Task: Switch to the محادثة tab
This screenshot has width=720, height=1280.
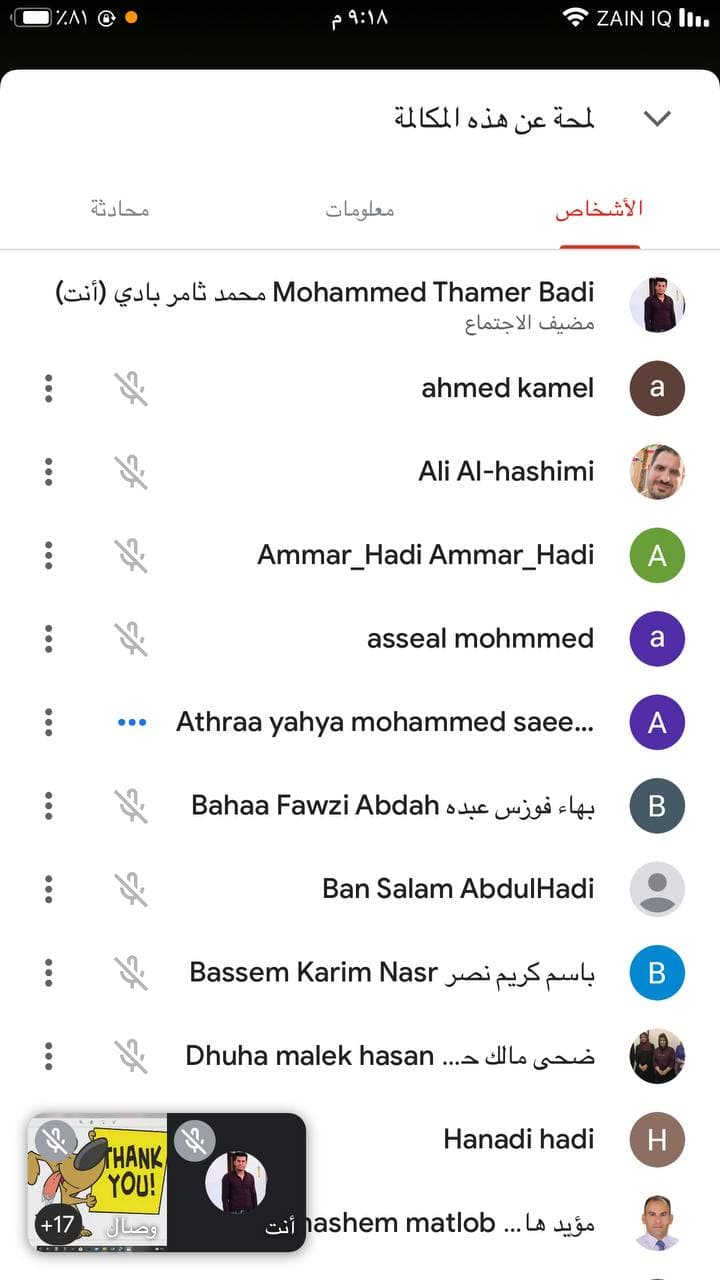Action: click(119, 210)
